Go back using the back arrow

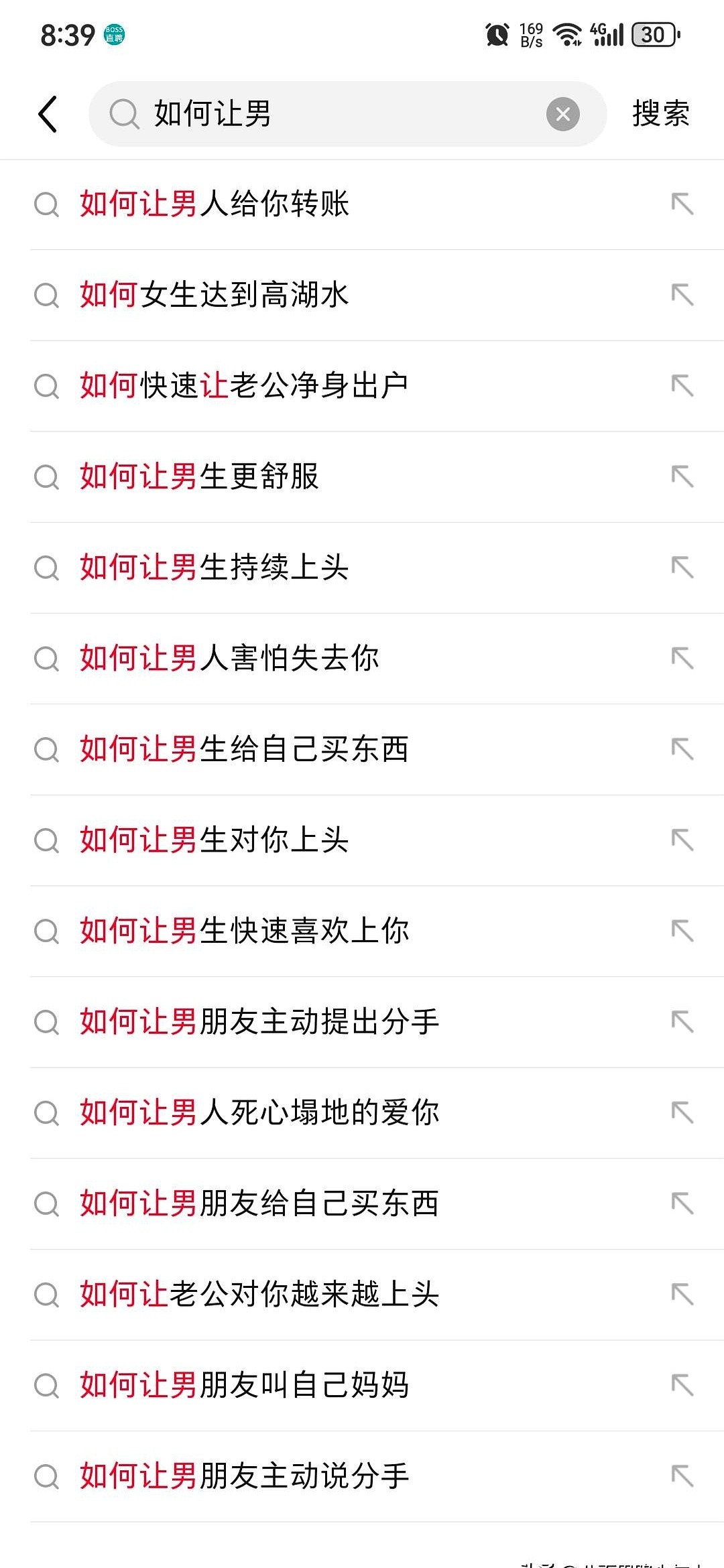coord(48,114)
